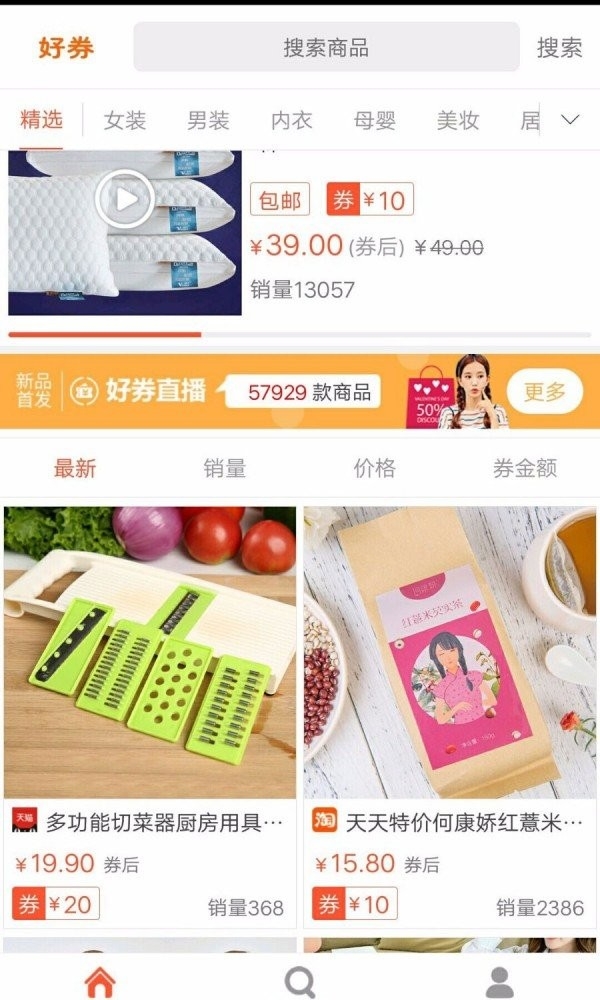Sort products by 销量
This screenshot has width=600, height=1000.
(x=224, y=468)
